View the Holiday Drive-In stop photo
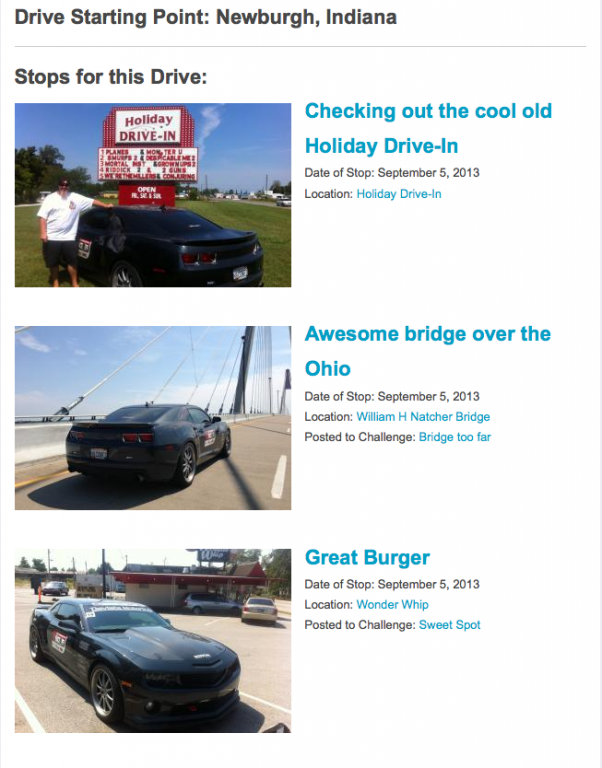Screen dimensions: 602x768 [153, 195]
